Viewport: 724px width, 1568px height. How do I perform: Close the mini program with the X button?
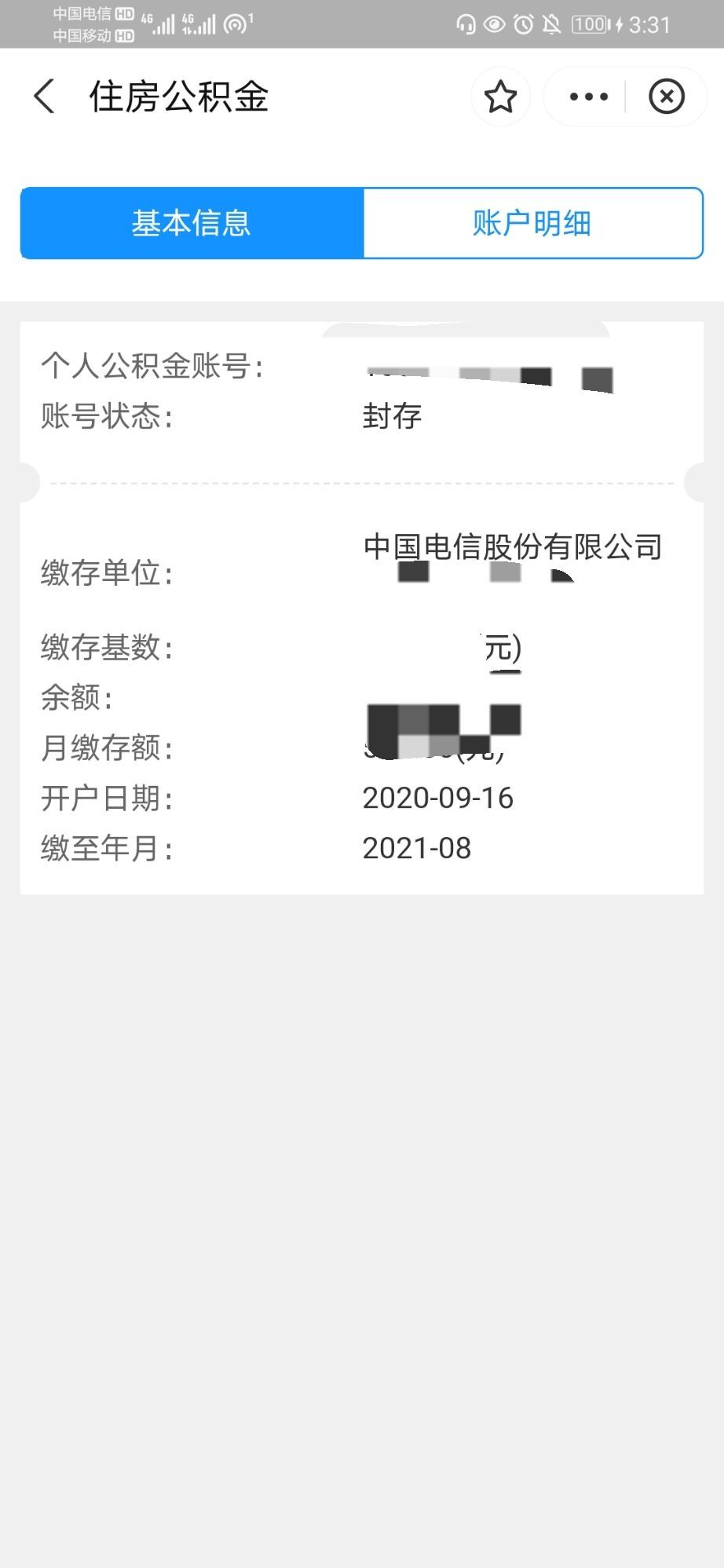(667, 97)
